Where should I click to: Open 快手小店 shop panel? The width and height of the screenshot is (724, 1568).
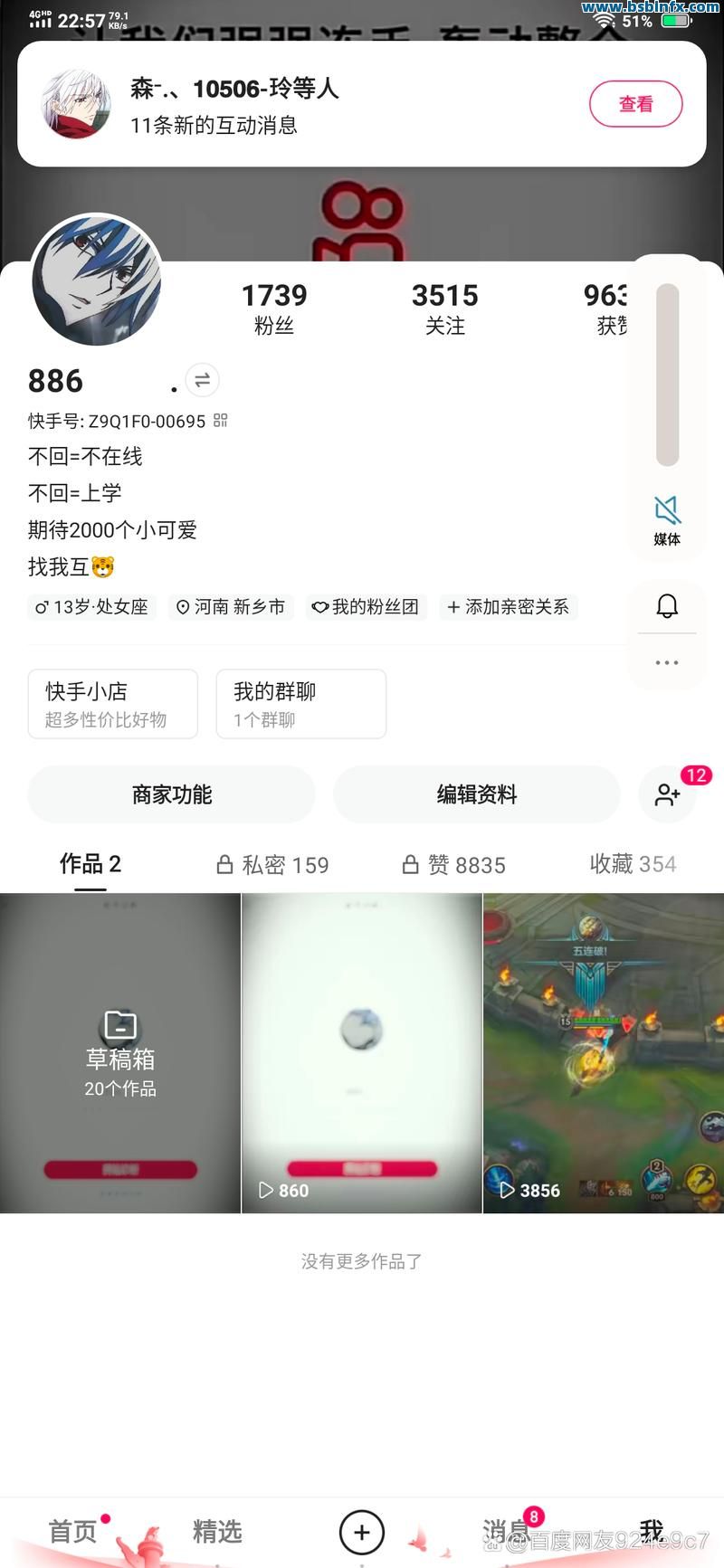coord(113,704)
